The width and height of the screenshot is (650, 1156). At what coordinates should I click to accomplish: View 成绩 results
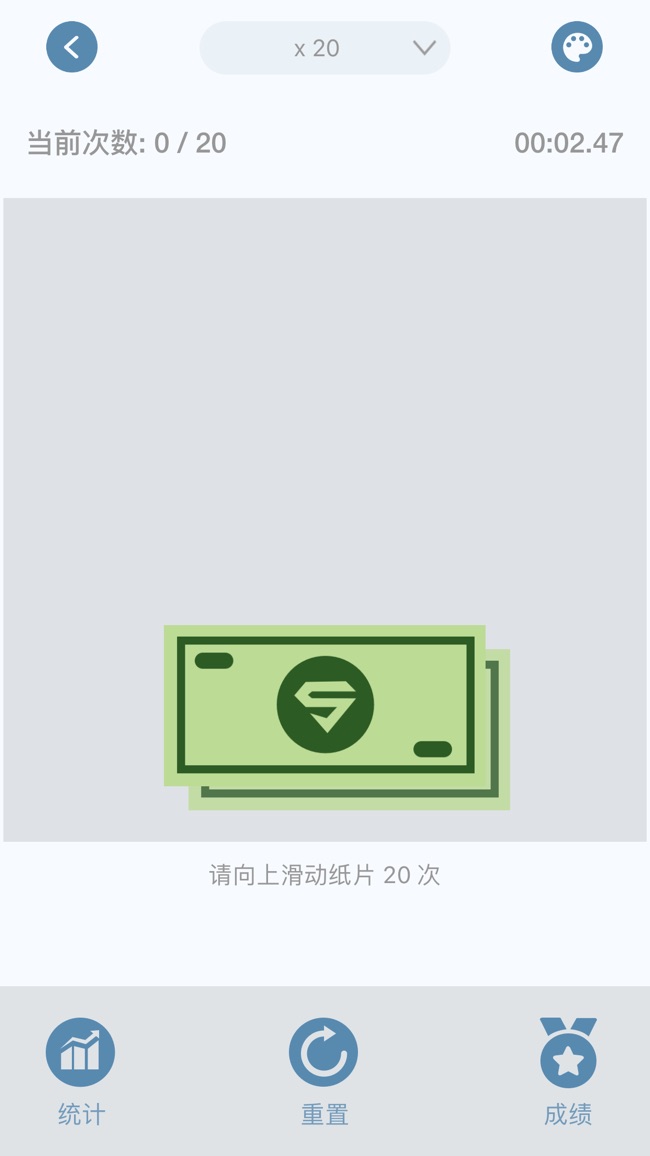click(x=568, y=1070)
